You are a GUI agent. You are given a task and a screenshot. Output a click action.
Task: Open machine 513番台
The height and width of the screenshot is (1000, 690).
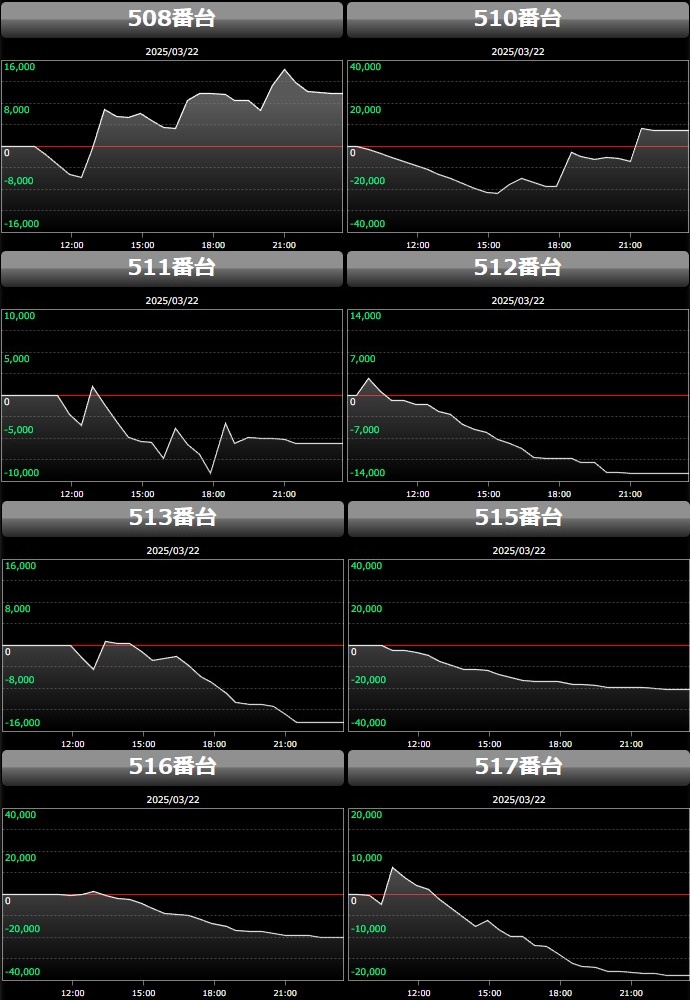click(172, 518)
